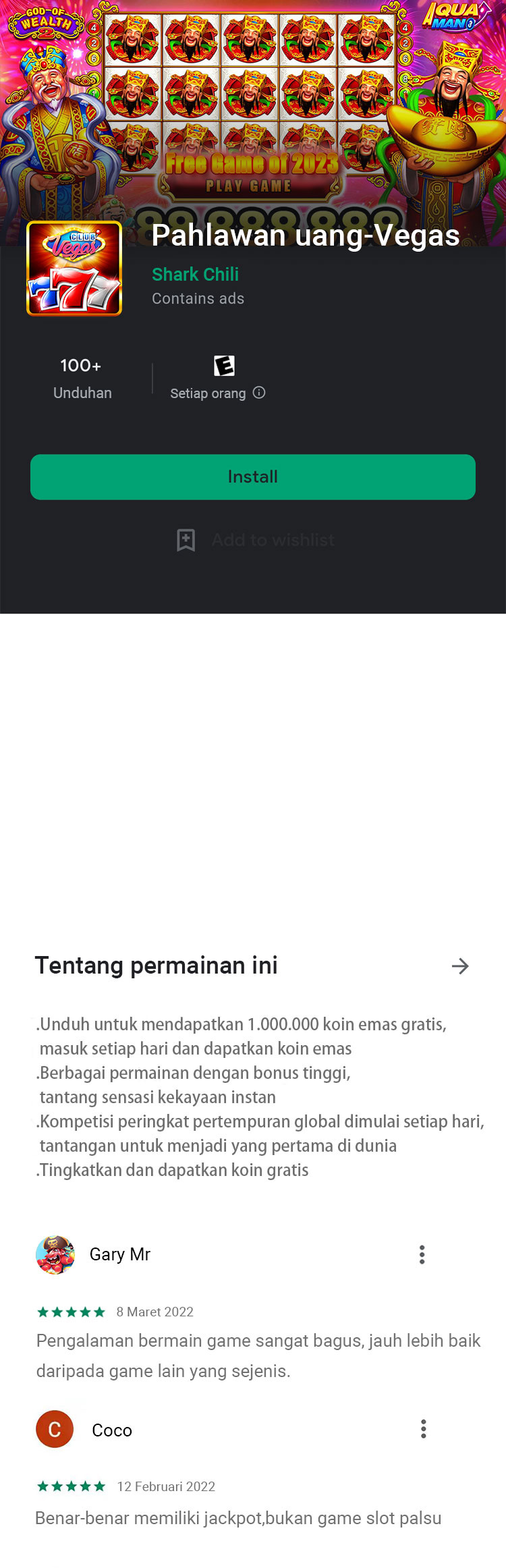
Task: Open options menu for Gary Mr's review
Action: point(422,1255)
